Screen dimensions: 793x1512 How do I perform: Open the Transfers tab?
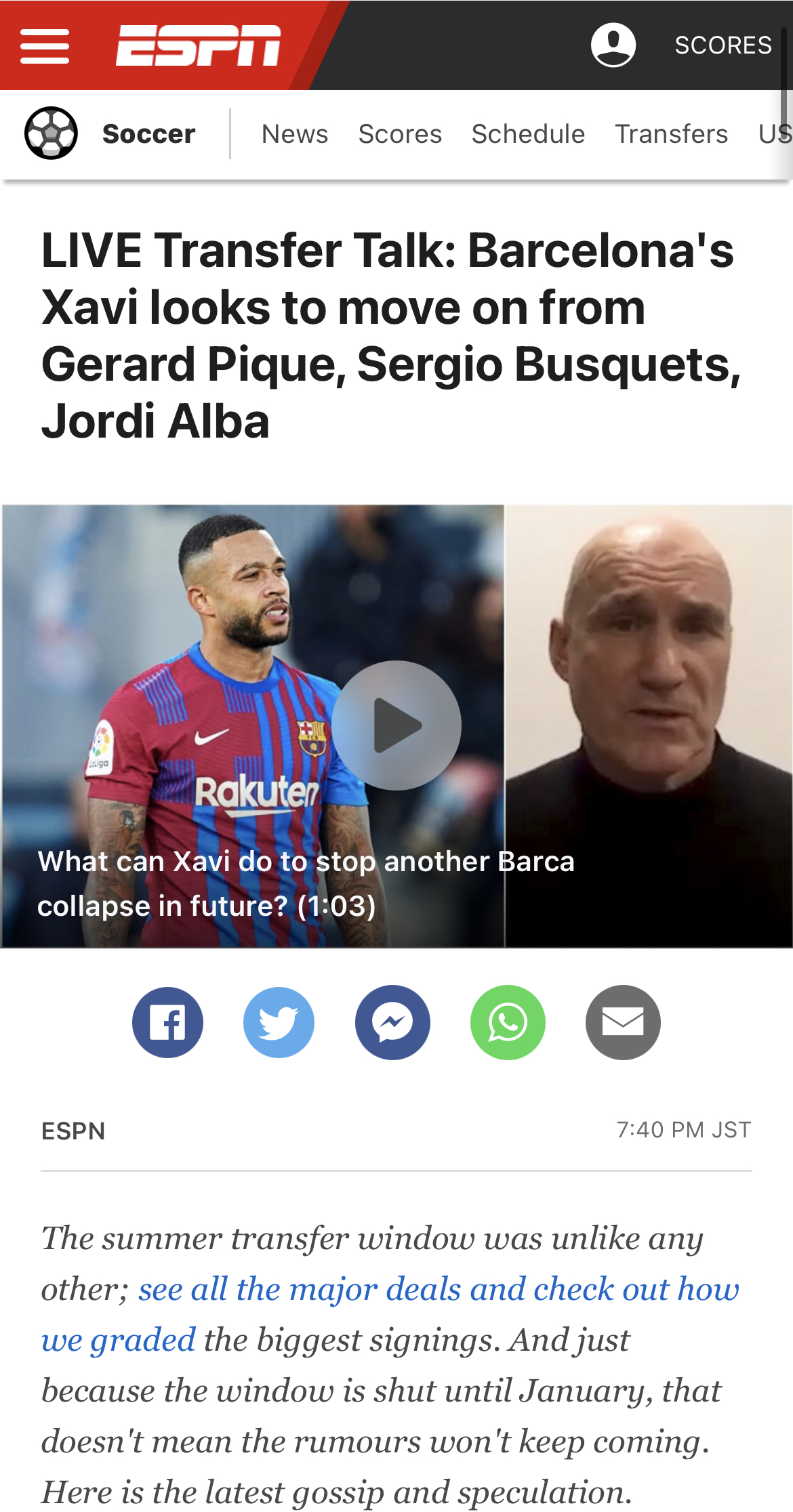pos(671,134)
